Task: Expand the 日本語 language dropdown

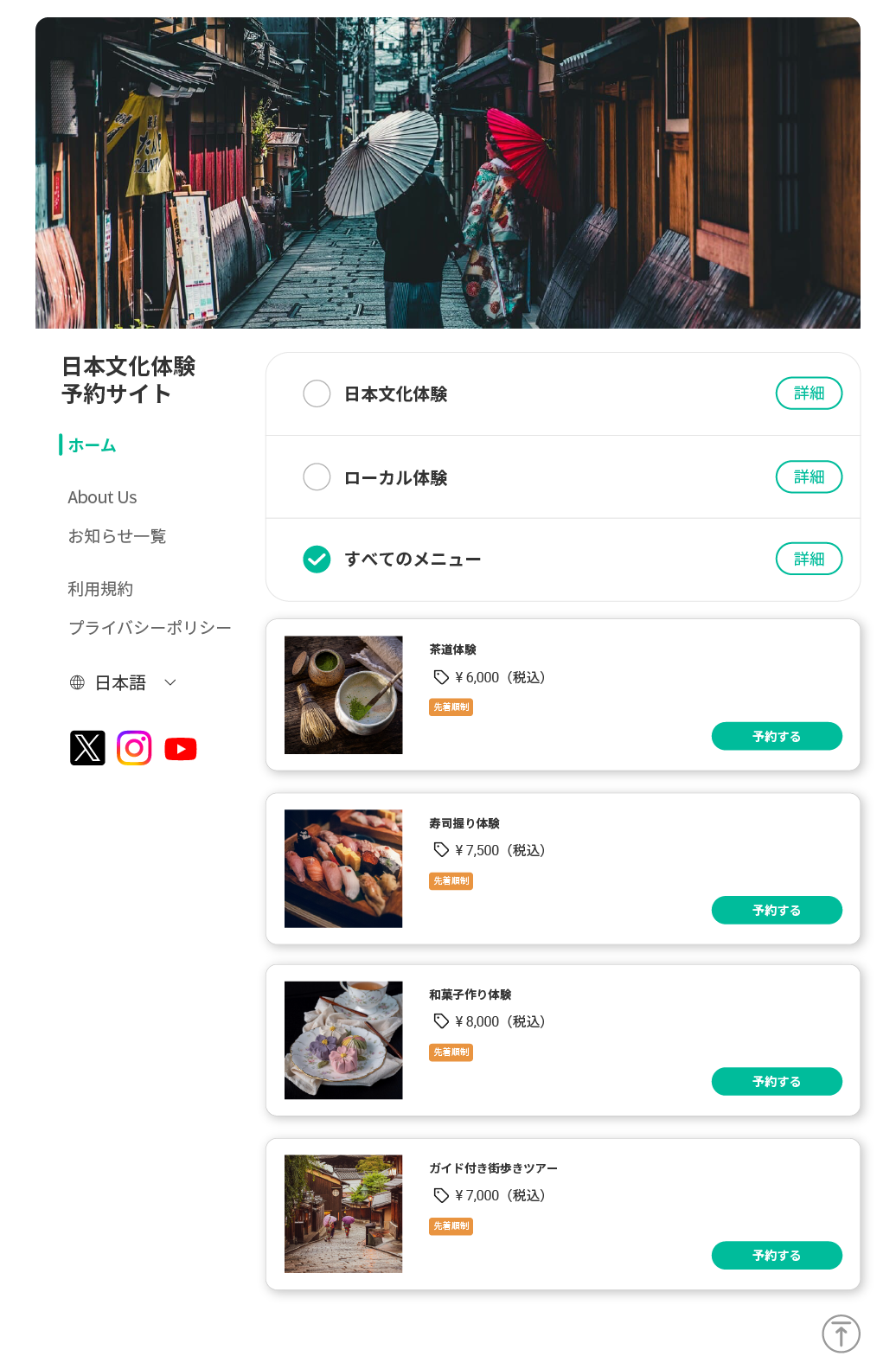Action: click(x=124, y=683)
